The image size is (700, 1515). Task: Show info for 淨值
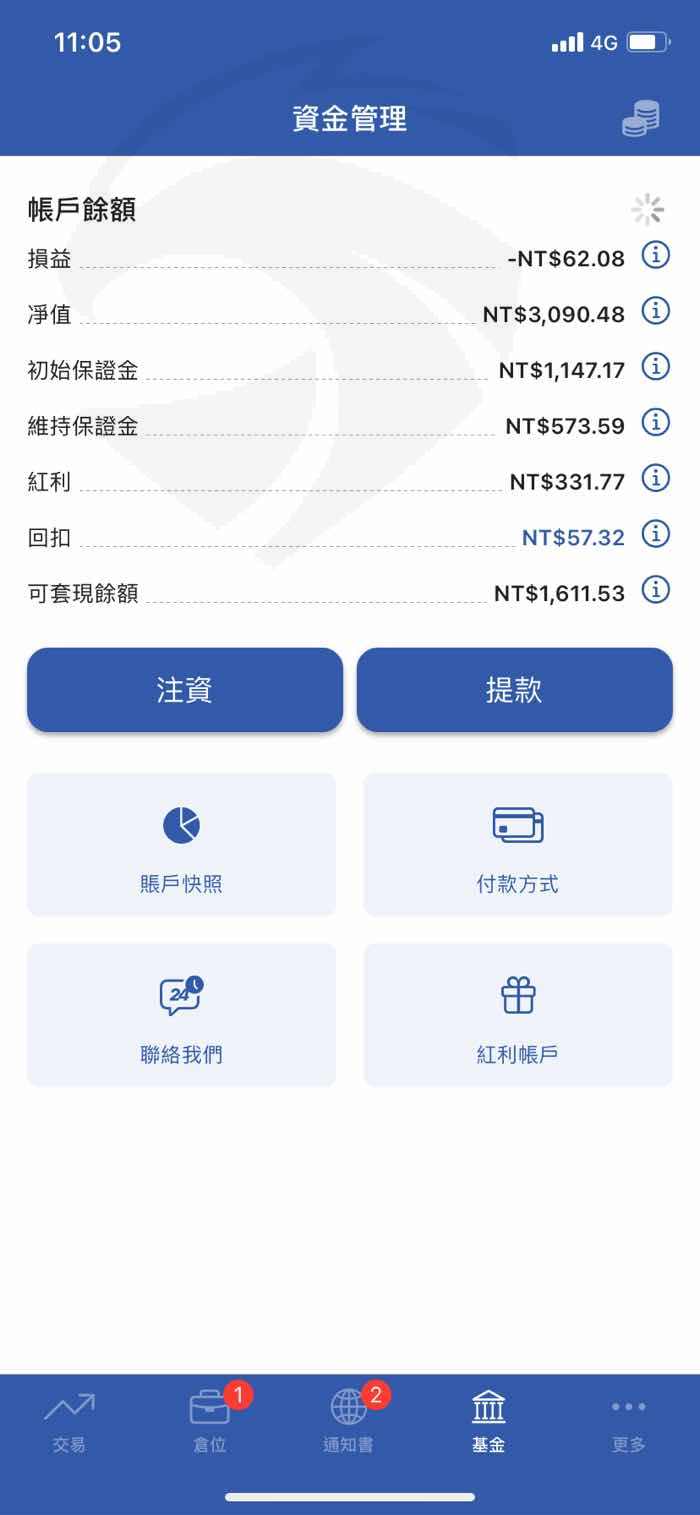click(x=655, y=312)
